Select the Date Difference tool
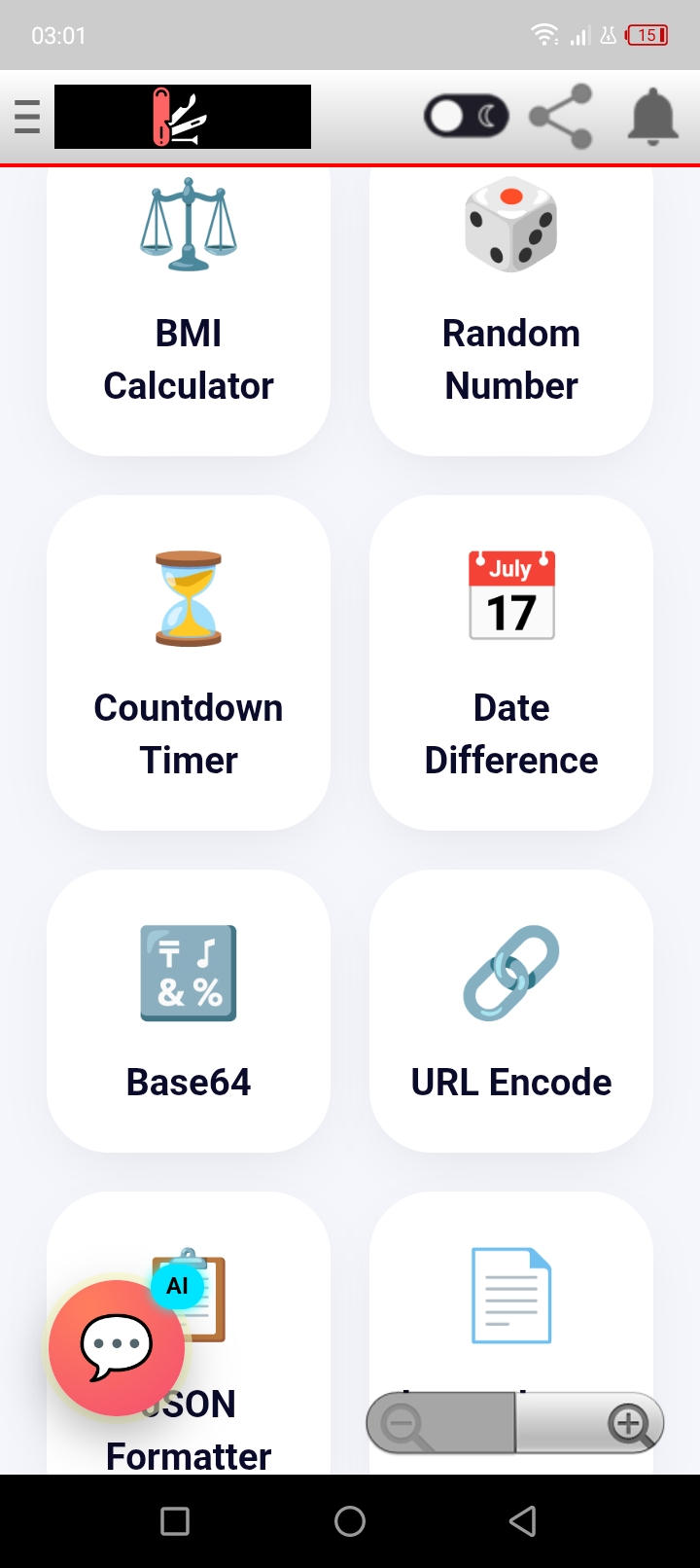This screenshot has height=1568, width=700. [511, 662]
